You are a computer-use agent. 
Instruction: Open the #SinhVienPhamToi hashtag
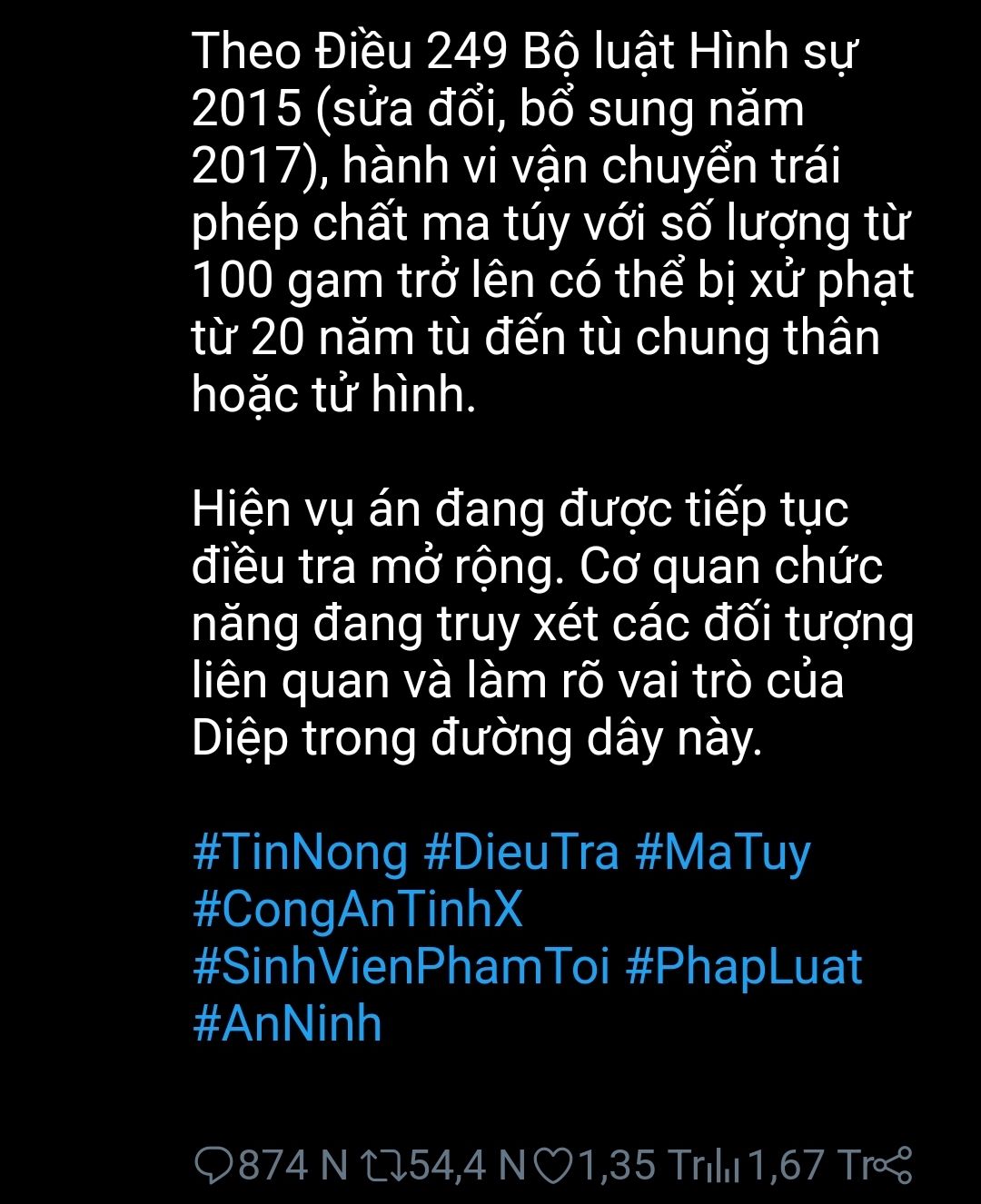point(401,966)
